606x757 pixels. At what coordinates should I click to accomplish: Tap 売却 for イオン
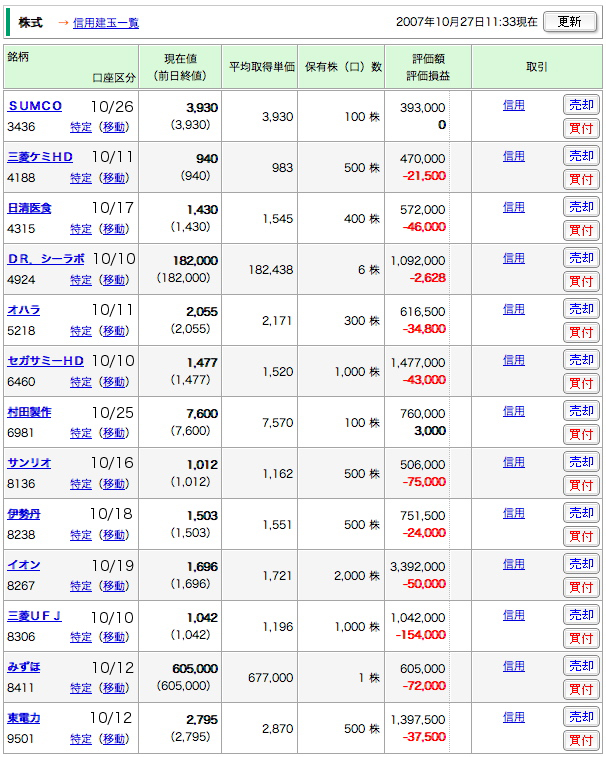tap(581, 564)
